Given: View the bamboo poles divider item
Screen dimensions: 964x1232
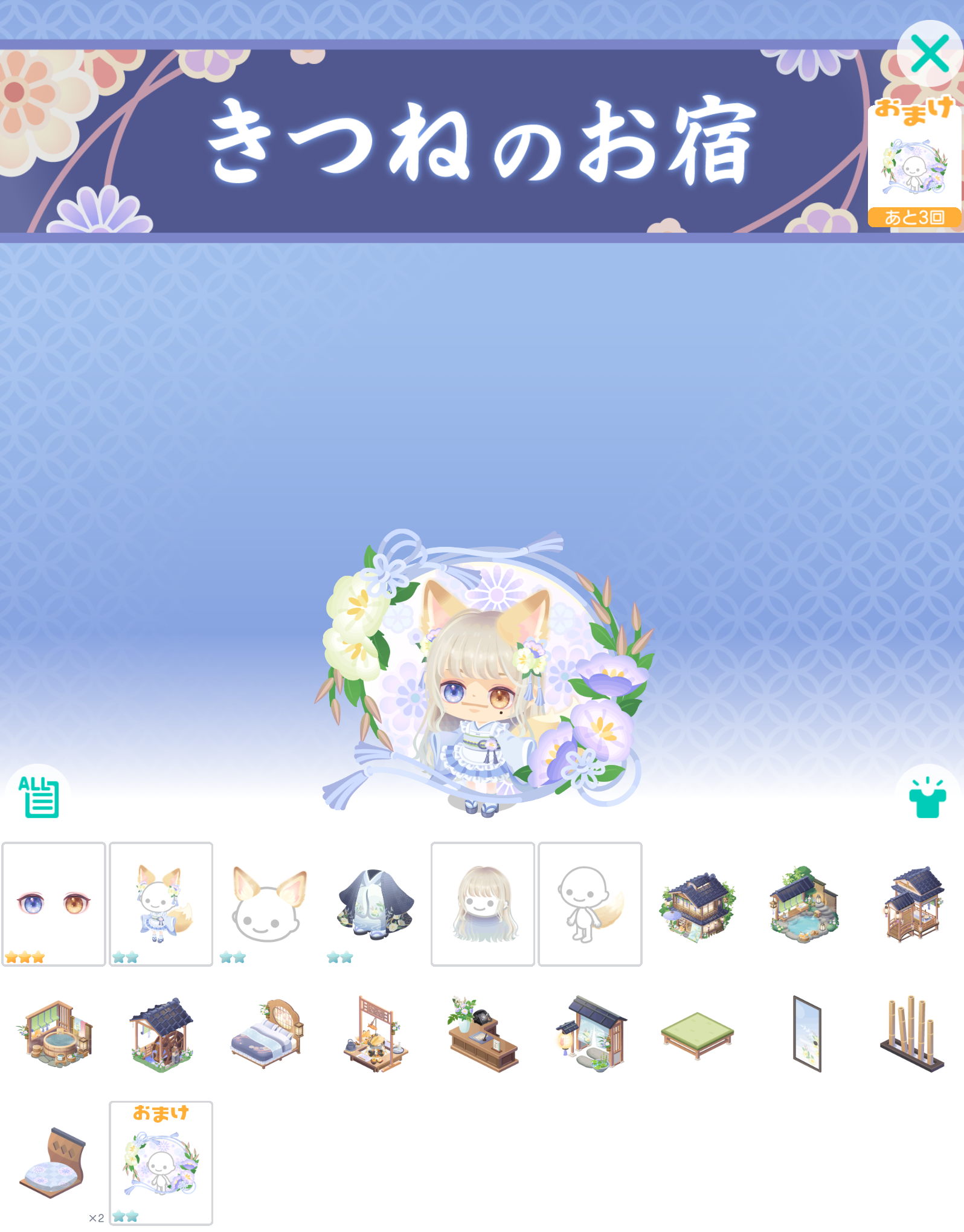Looking at the screenshot, I should [911, 1033].
